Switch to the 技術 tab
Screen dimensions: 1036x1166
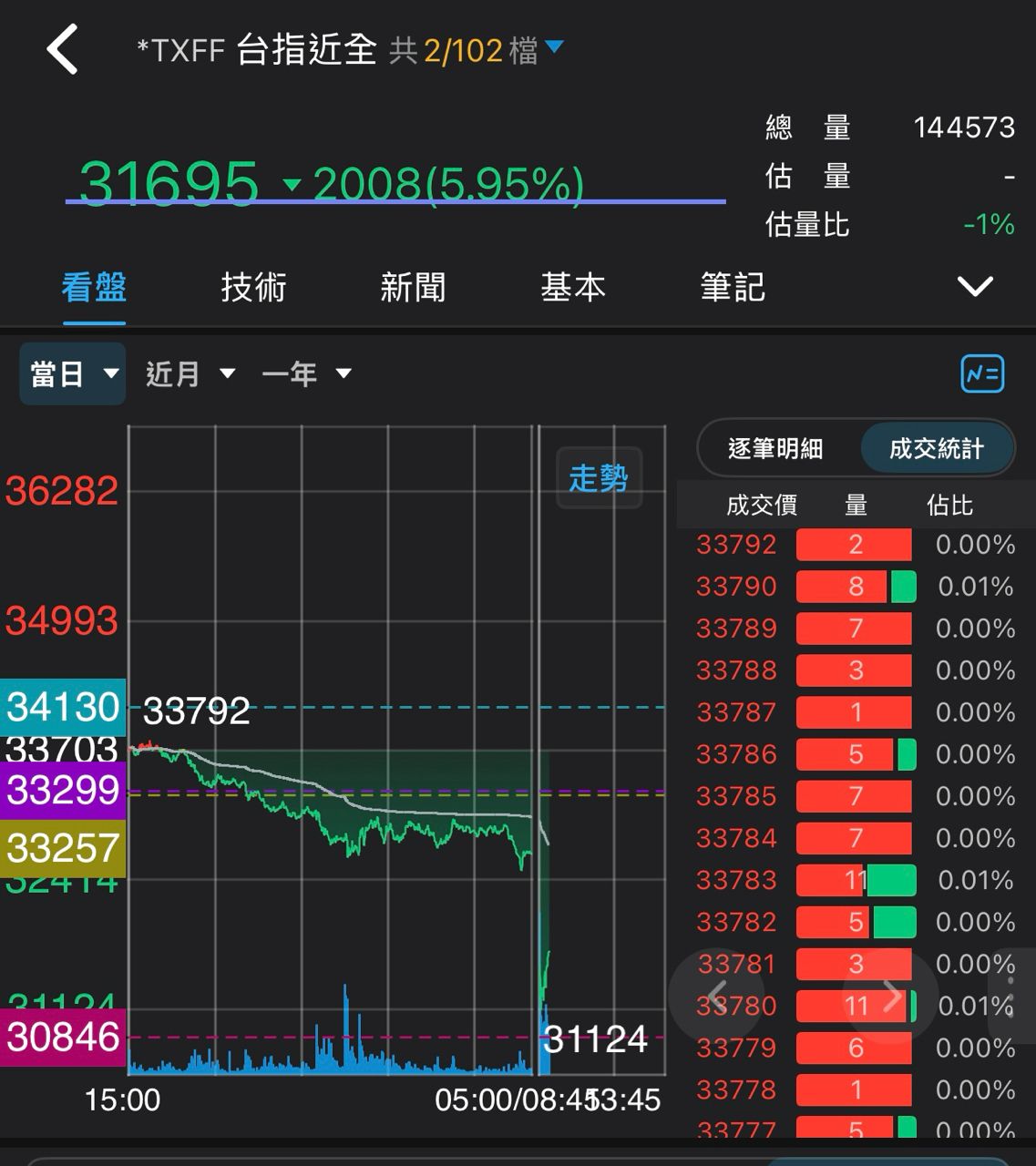(253, 288)
